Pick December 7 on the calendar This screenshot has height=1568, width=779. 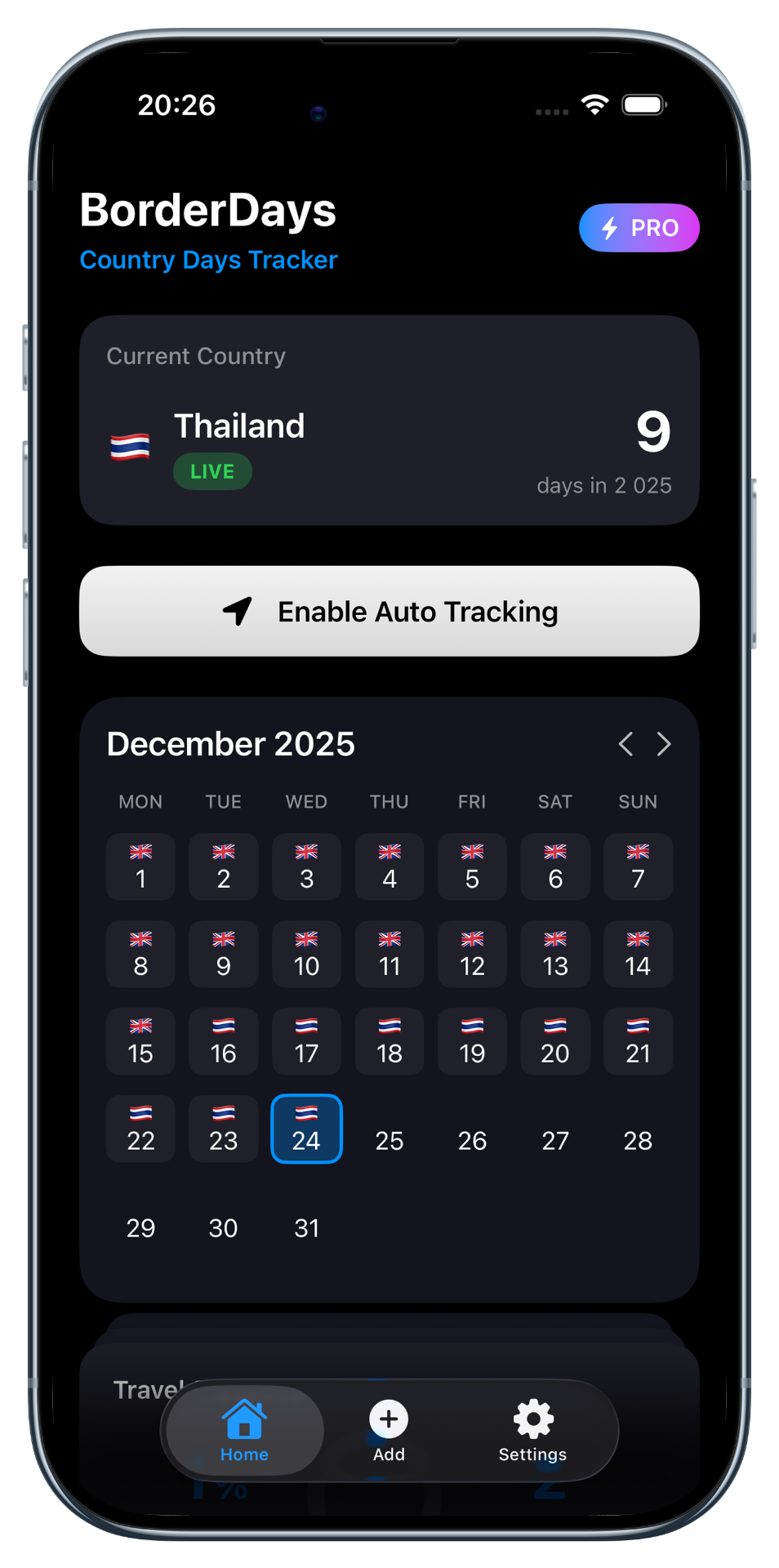pyautogui.click(x=638, y=867)
